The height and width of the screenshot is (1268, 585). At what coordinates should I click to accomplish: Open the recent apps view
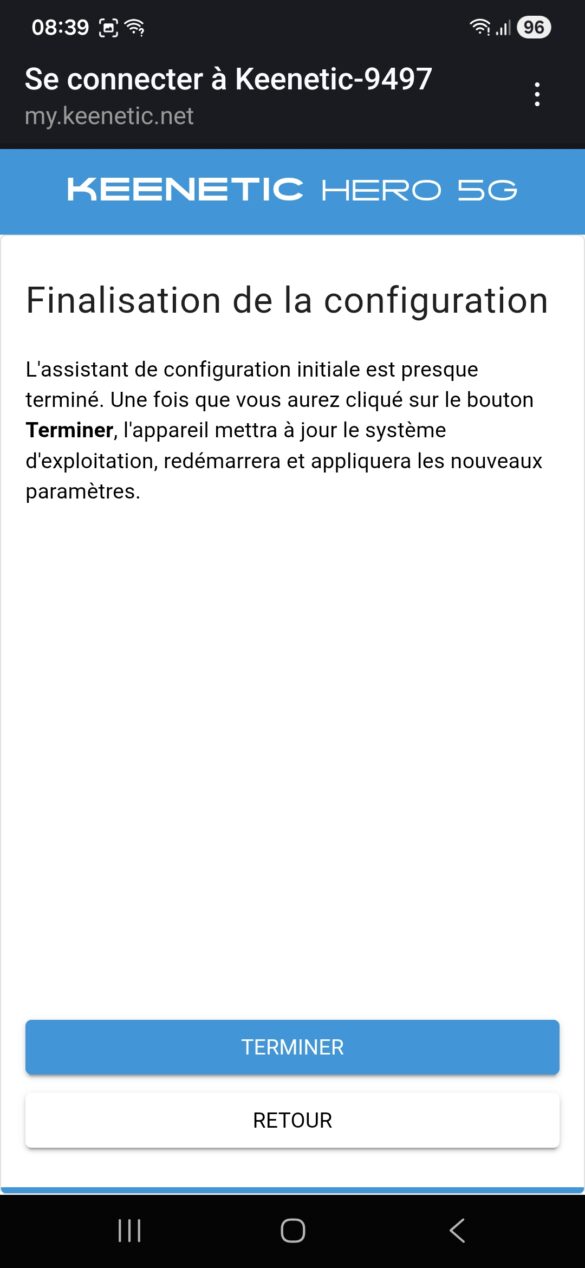[x=129, y=1230]
